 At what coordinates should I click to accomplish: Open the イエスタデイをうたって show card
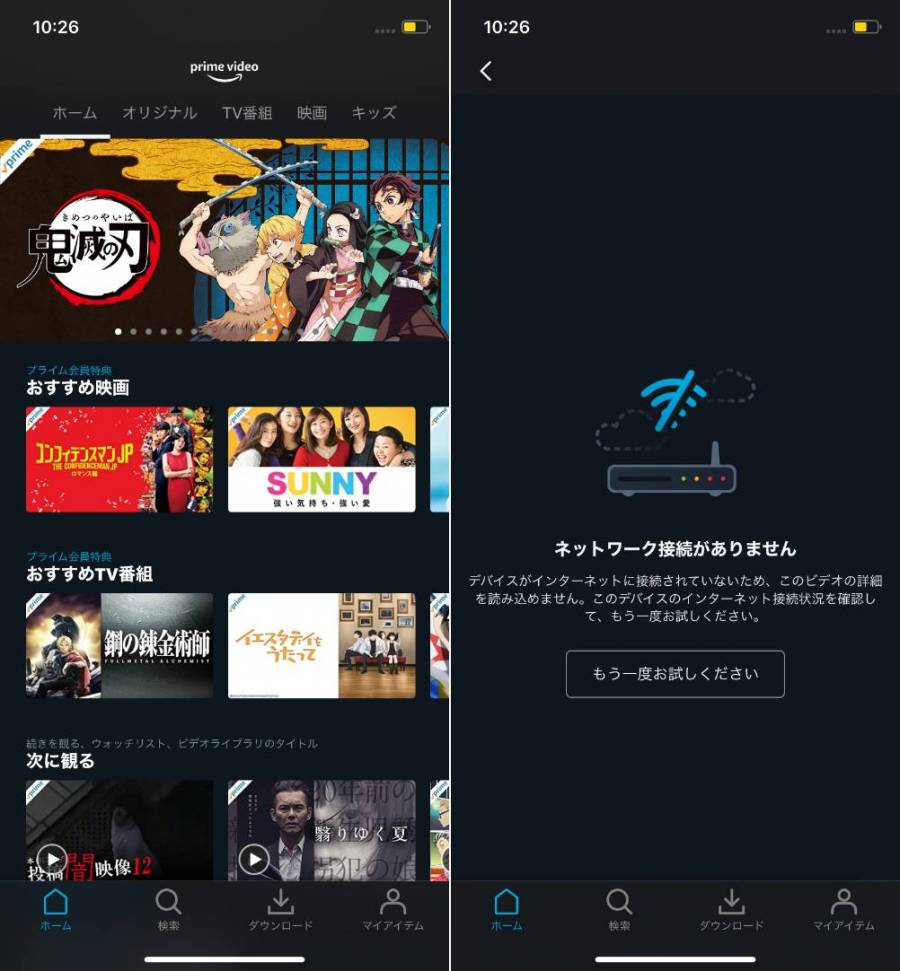coord(321,645)
